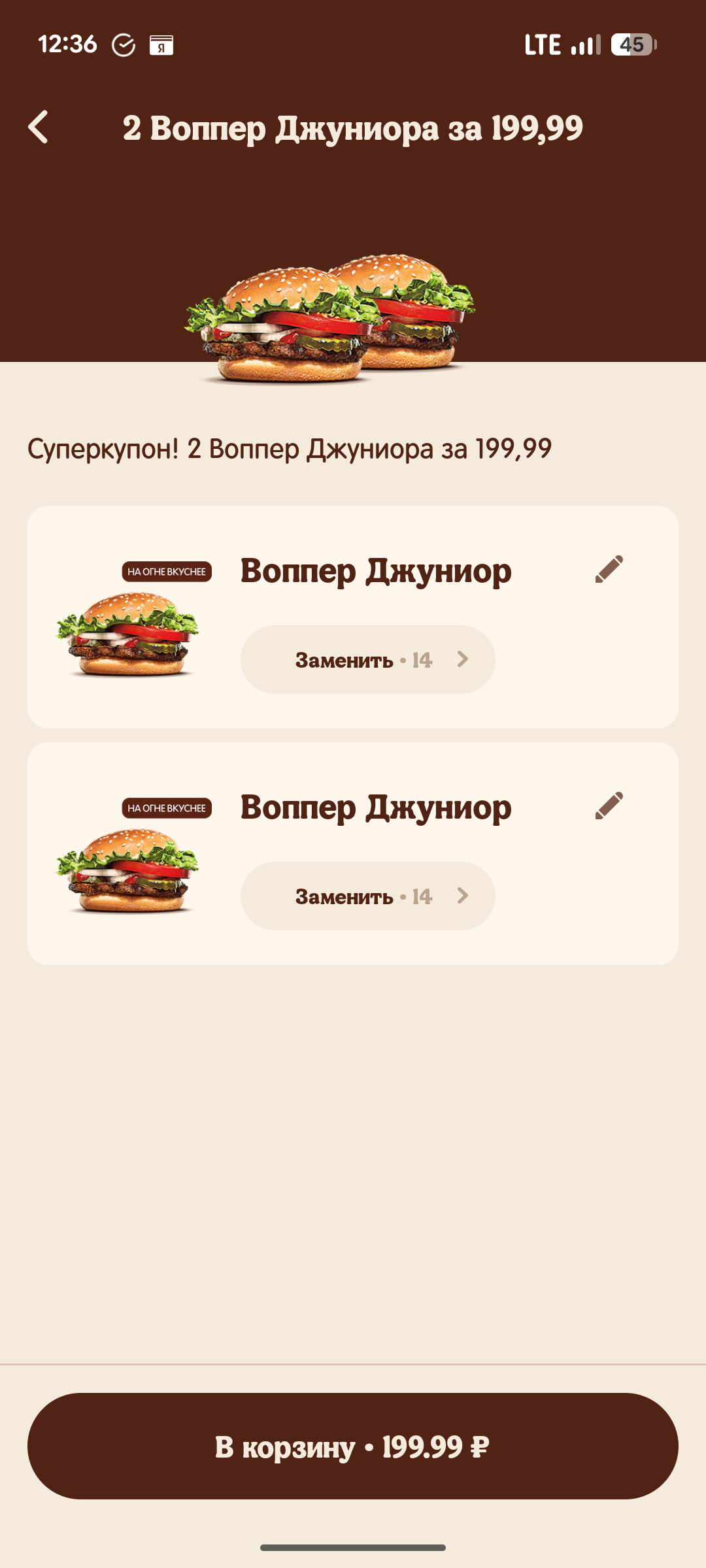This screenshot has width=706, height=1568.
Task: Tap Заменить for the first Воппер Джуниор
Action: pos(367,660)
